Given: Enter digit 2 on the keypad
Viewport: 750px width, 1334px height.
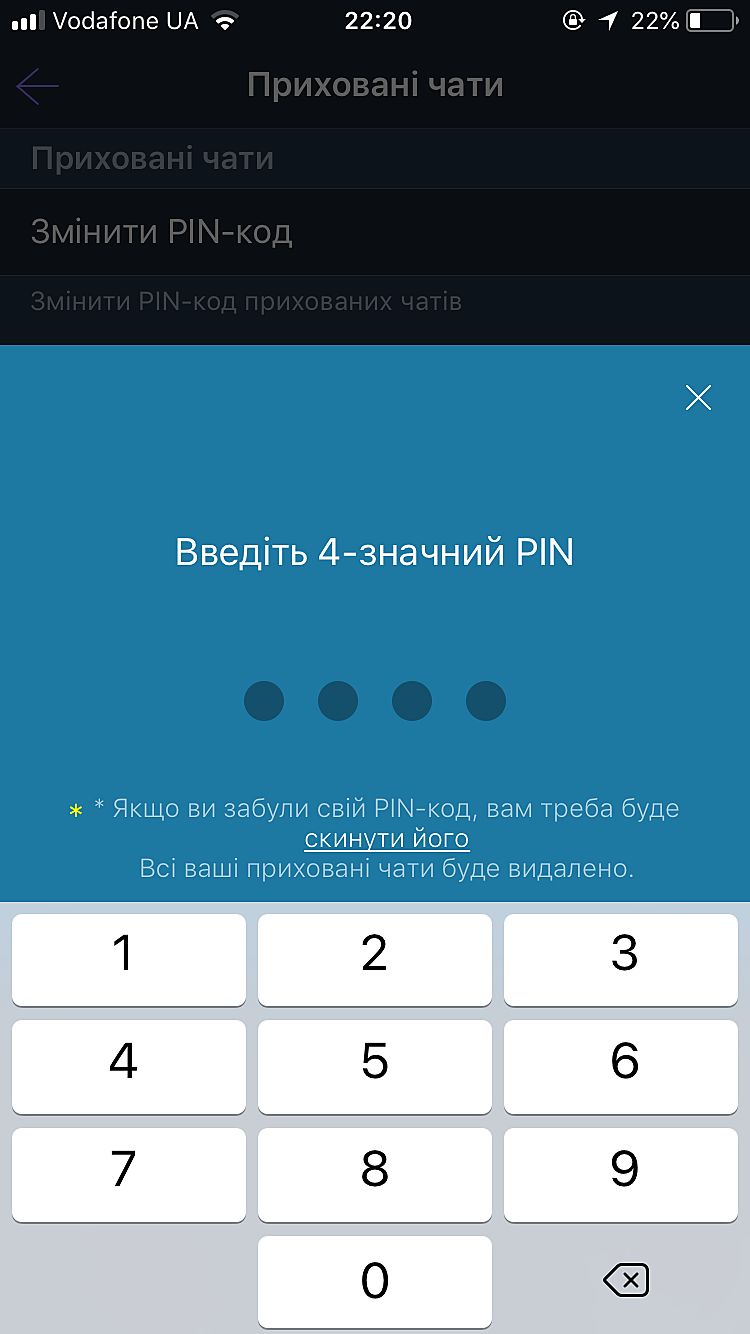Looking at the screenshot, I should 375,958.
